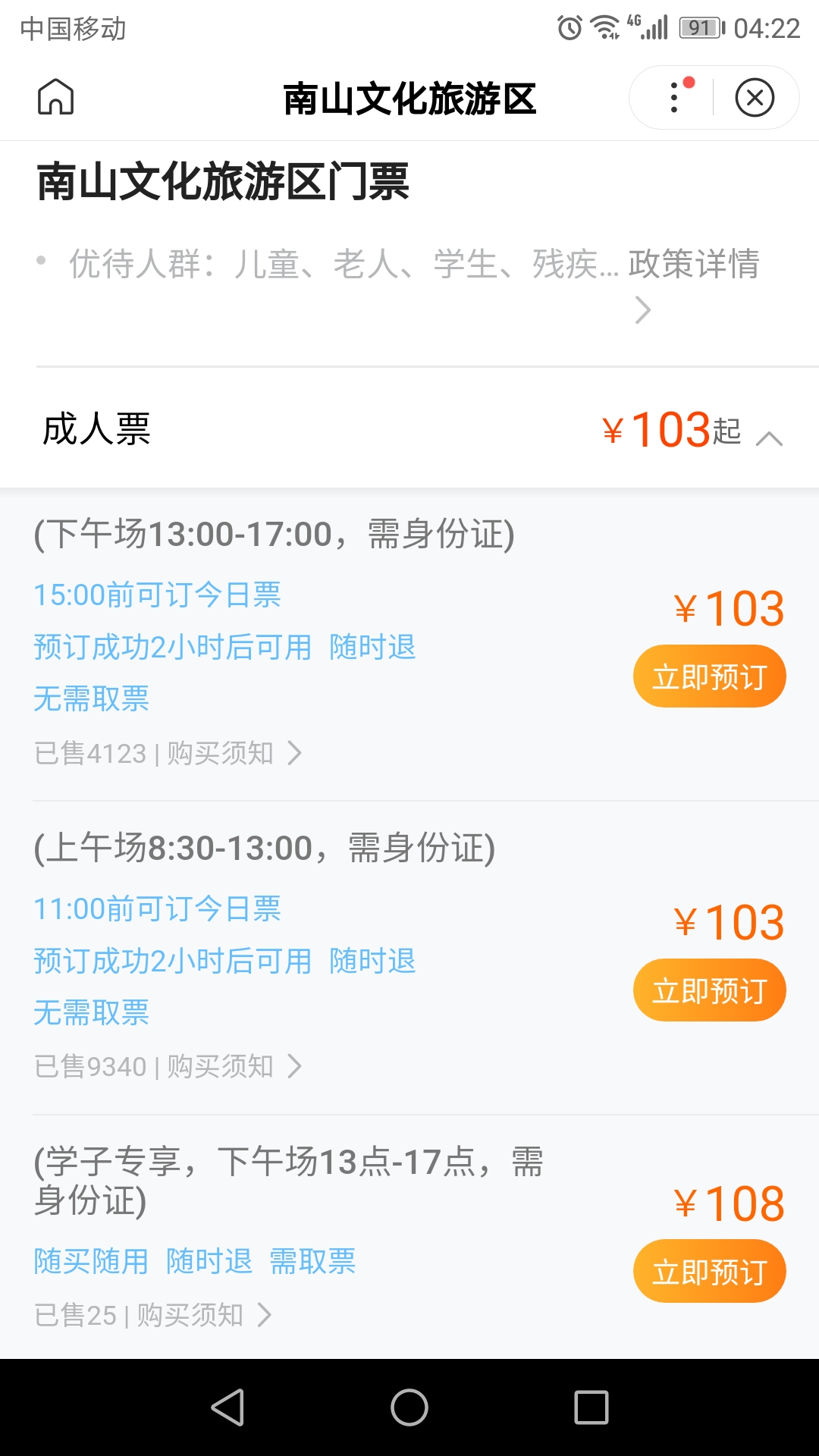
Task: Open 政策详情 for discount groups
Action: [693, 265]
